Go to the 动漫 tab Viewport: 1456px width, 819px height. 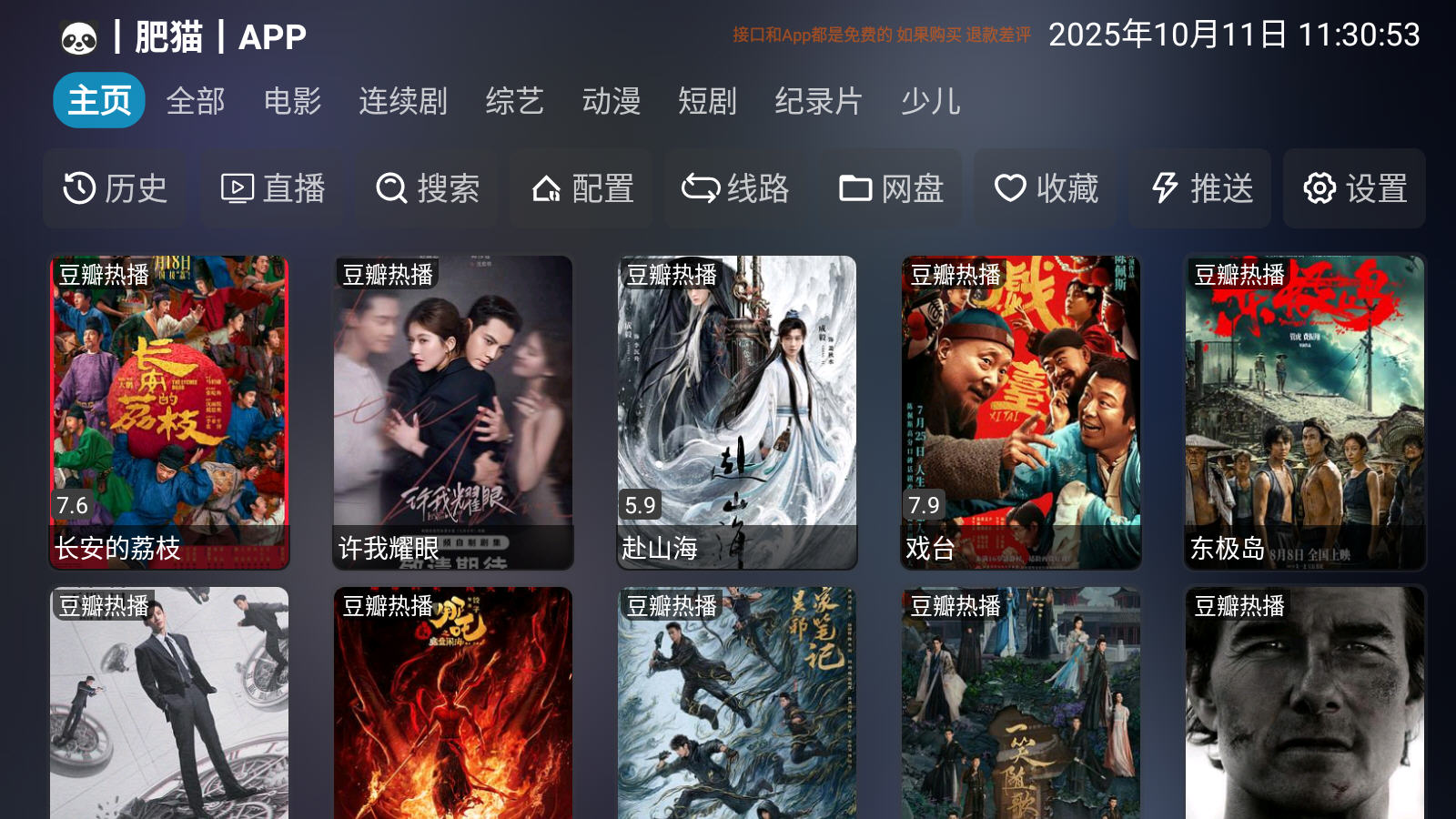(611, 101)
